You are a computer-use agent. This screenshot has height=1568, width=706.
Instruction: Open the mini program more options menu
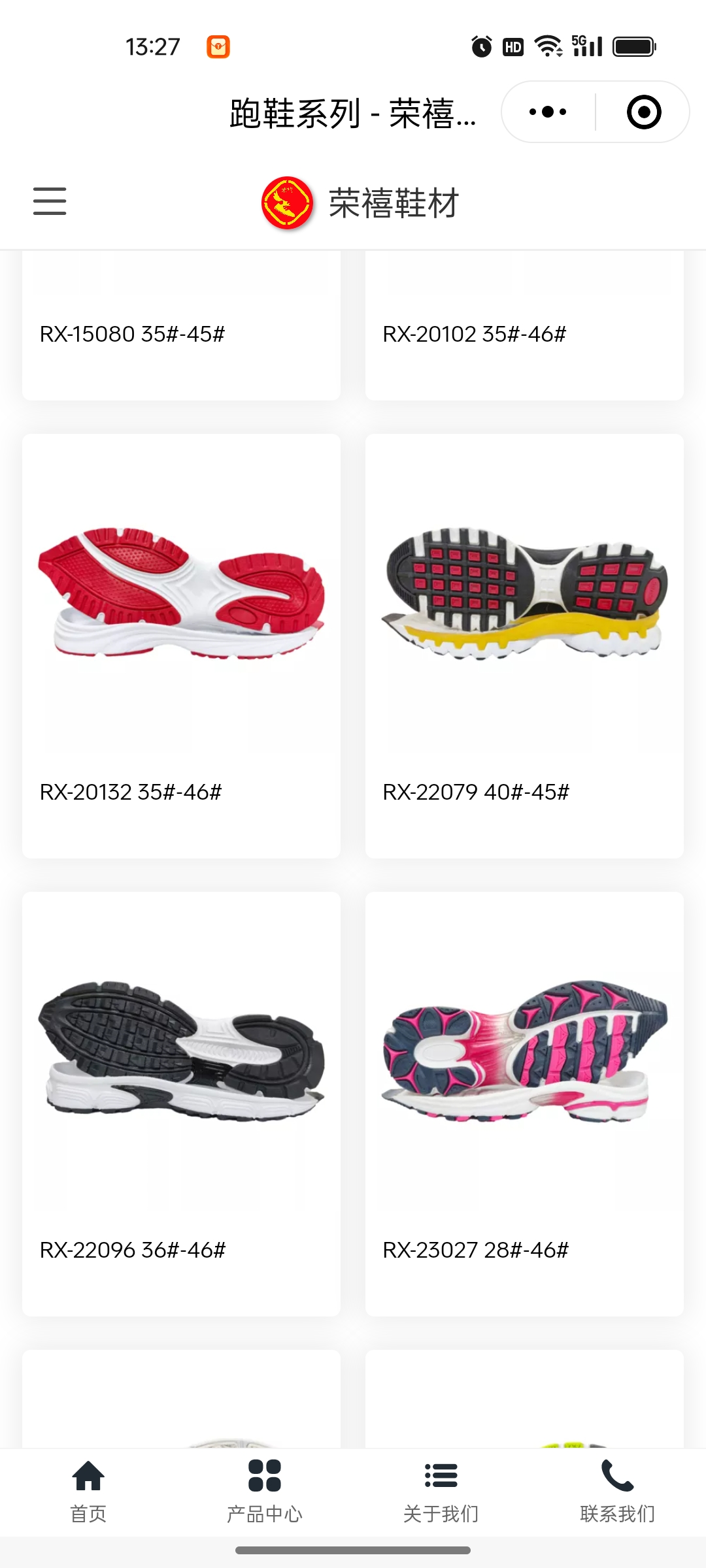pyautogui.click(x=548, y=112)
